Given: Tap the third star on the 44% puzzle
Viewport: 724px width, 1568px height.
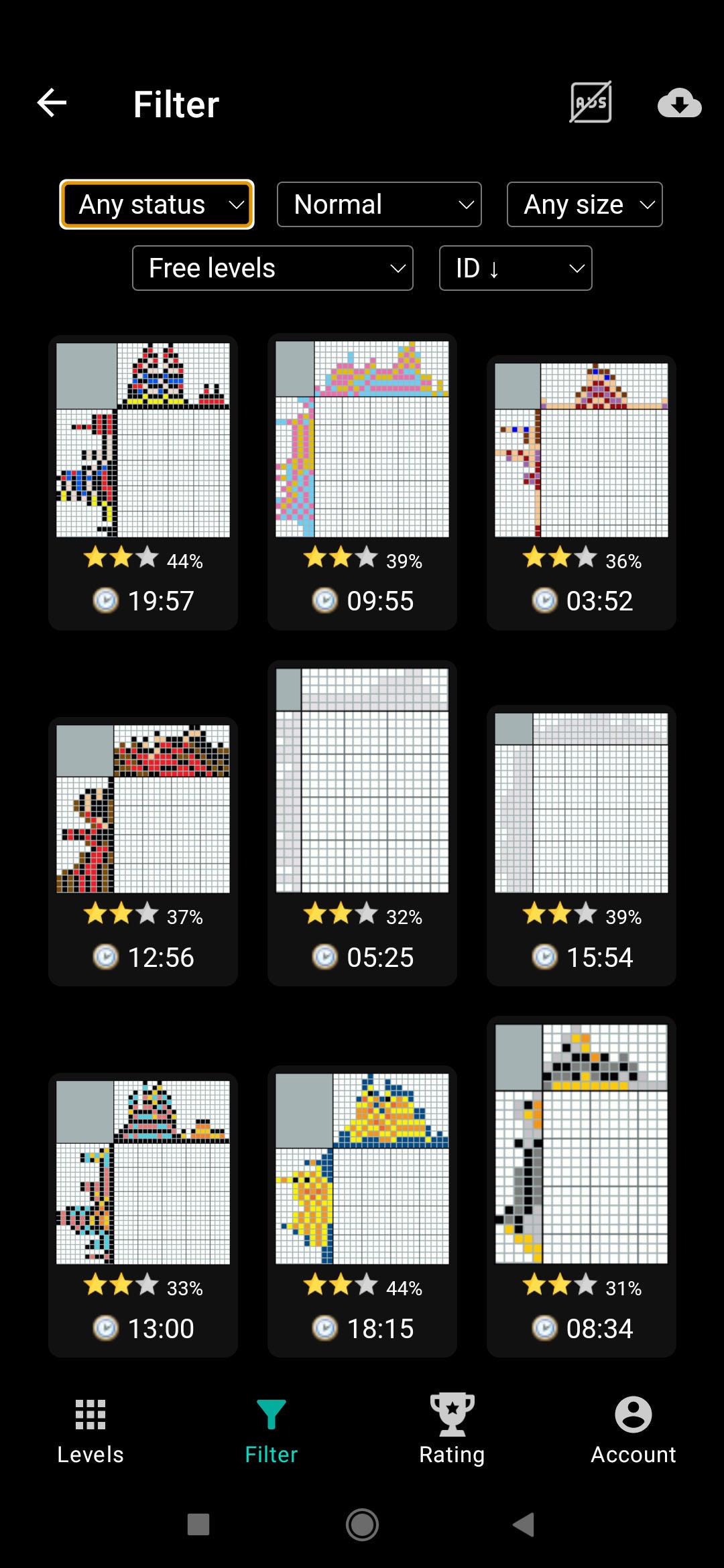Looking at the screenshot, I should click(147, 556).
